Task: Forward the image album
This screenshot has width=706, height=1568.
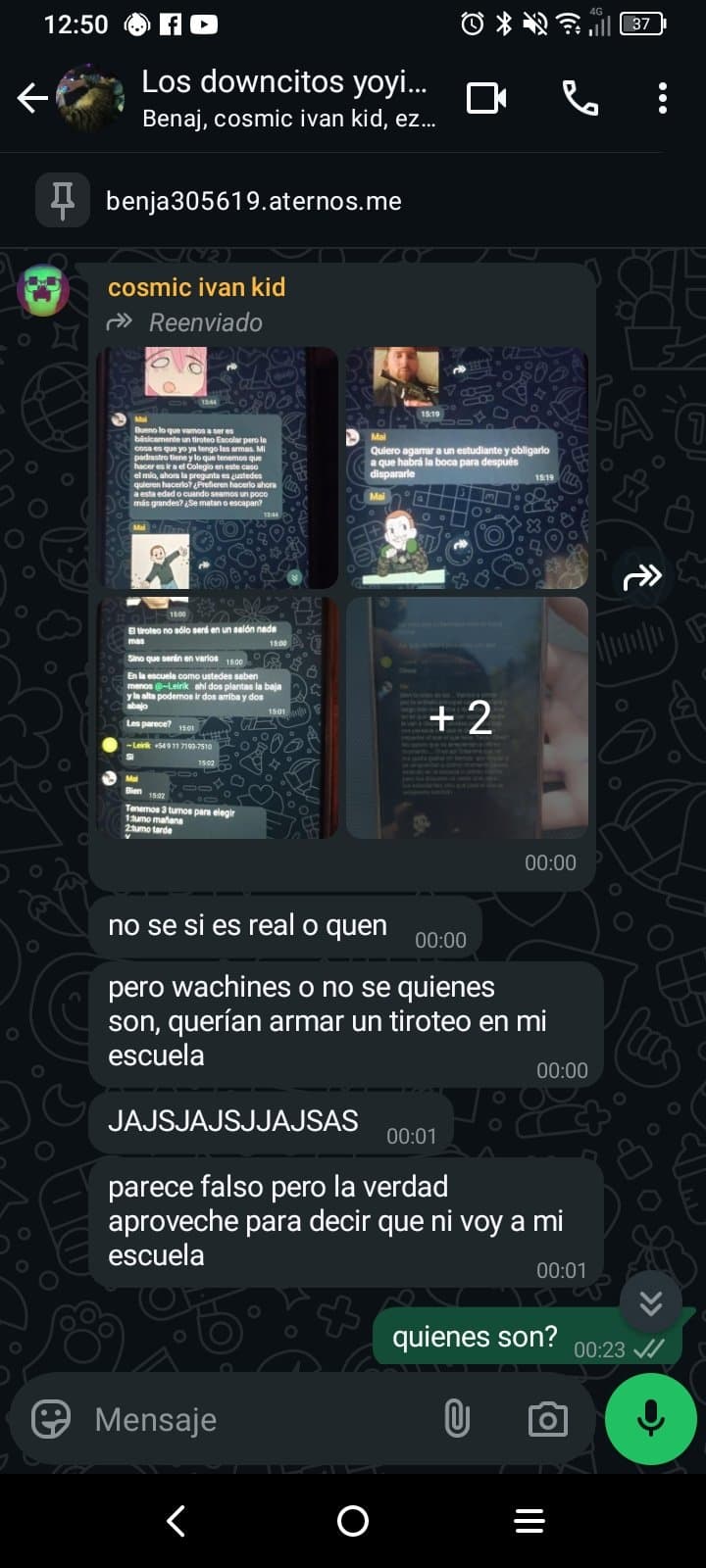Action: tap(642, 577)
